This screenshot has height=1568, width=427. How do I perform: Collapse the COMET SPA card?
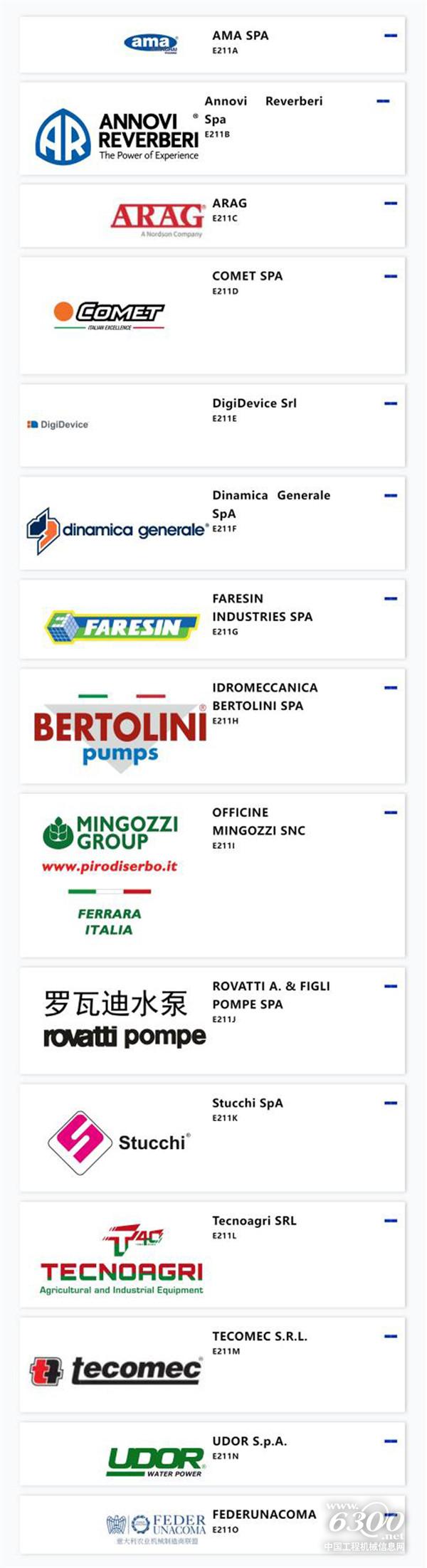click(x=390, y=276)
